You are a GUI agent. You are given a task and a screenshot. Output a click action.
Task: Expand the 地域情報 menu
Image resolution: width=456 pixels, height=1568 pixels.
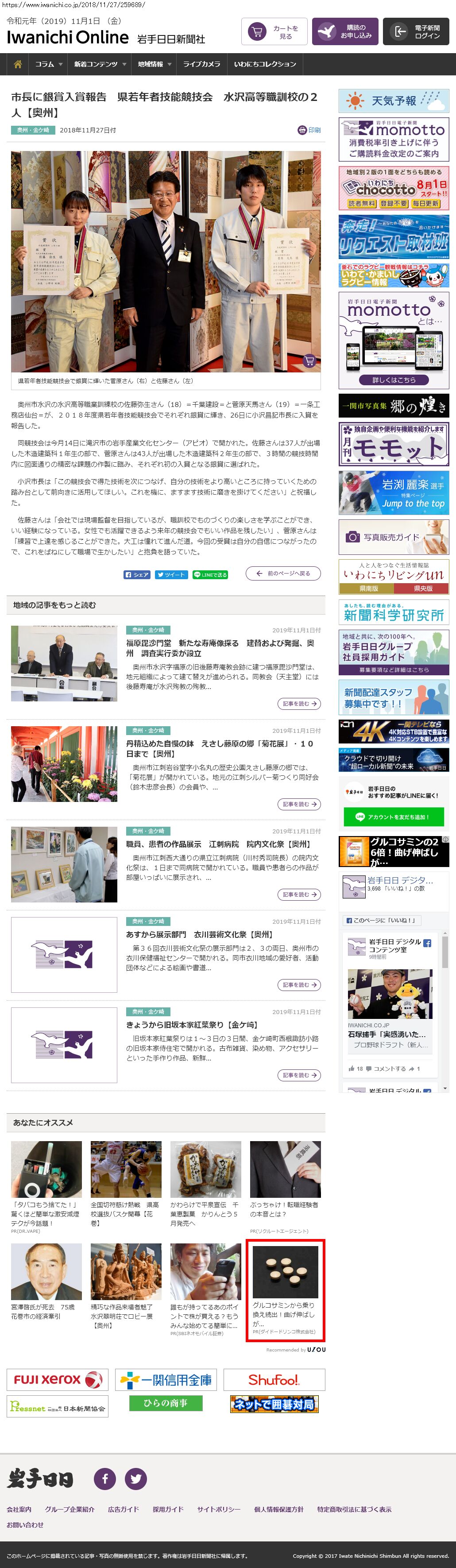point(154,64)
